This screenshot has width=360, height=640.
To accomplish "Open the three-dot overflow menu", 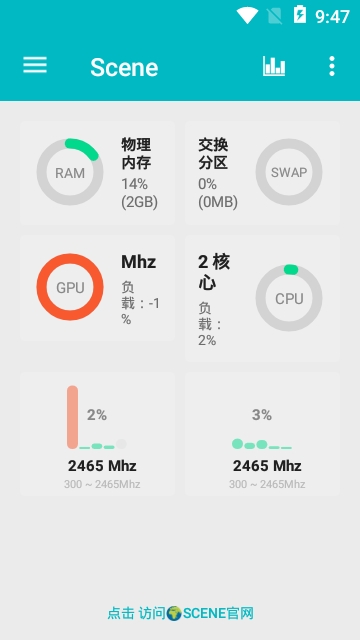I will coord(332,66).
